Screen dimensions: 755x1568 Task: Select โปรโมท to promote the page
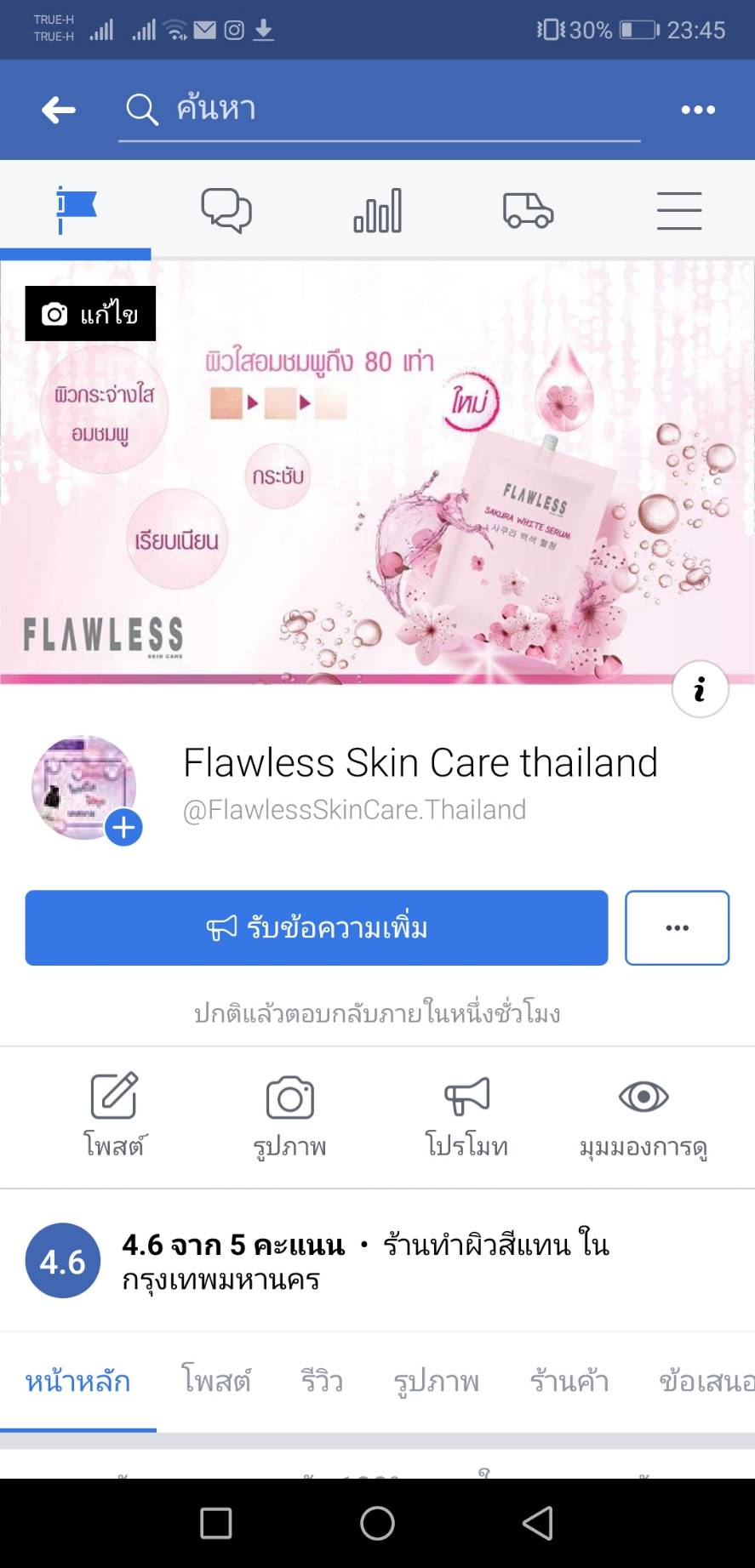(x=466, y=1115)
